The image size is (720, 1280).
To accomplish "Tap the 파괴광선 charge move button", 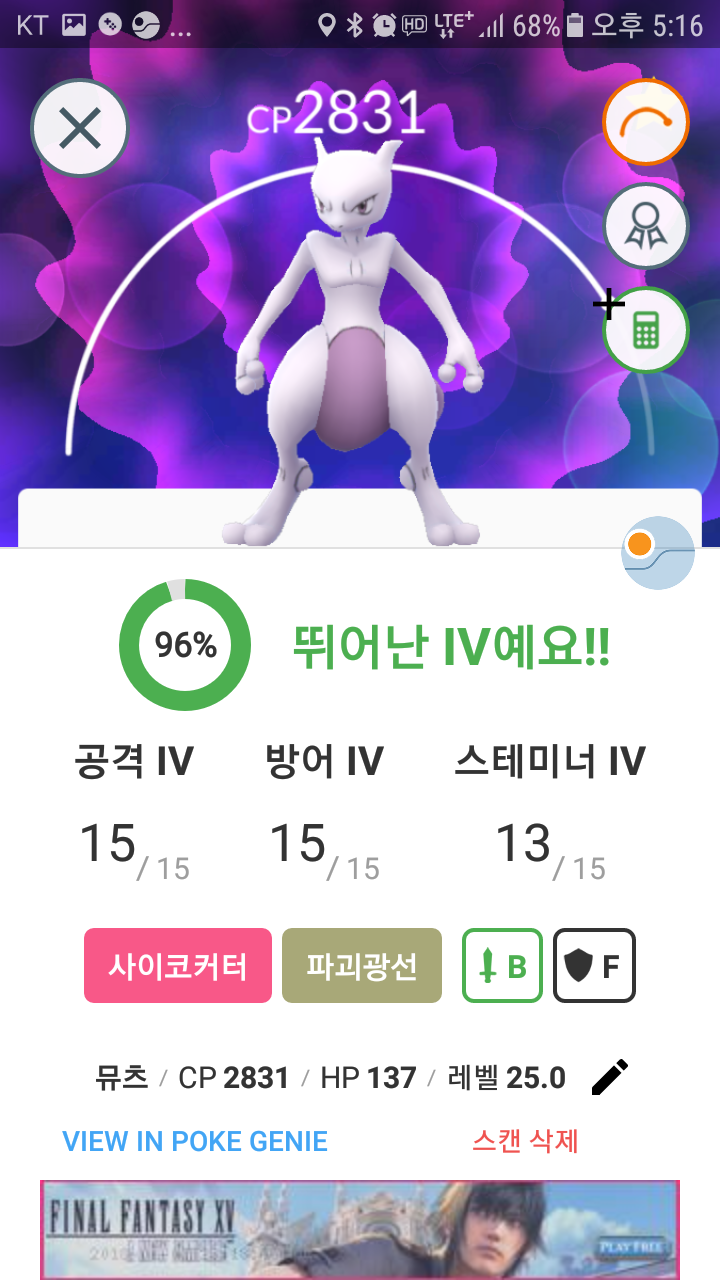I will tap(362, 966).
